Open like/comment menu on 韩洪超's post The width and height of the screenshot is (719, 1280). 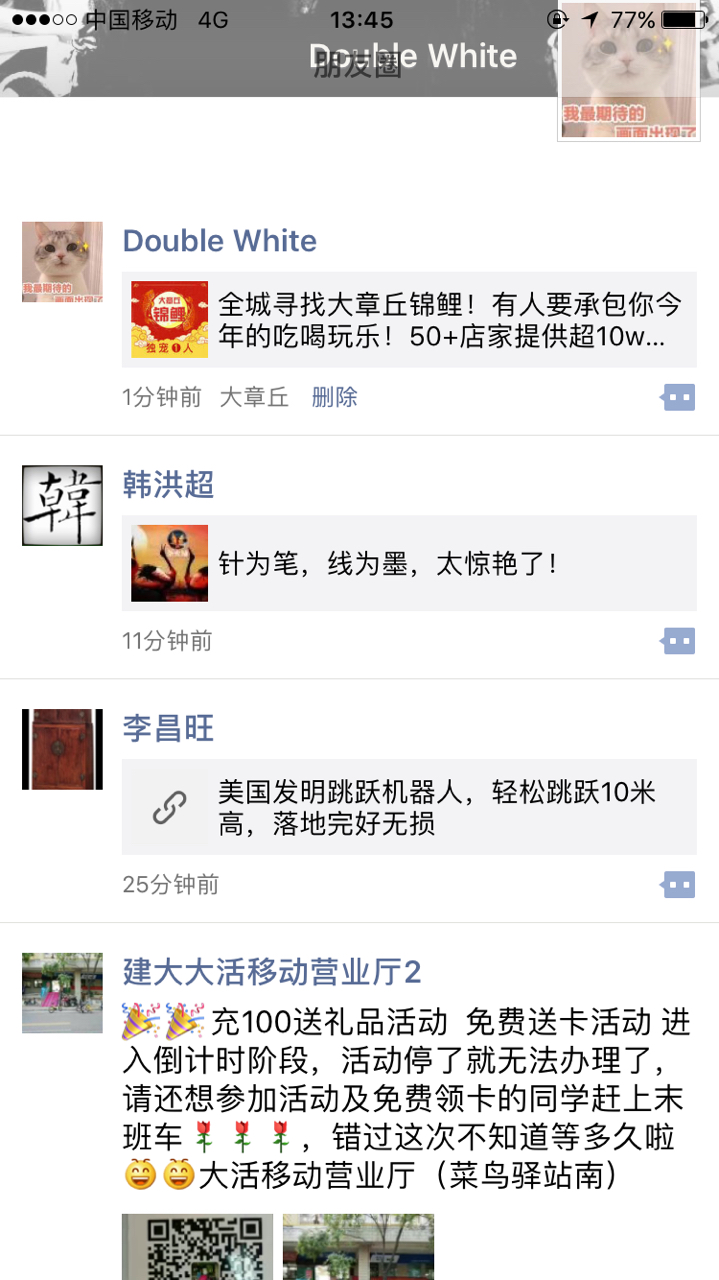click(678, 641)
